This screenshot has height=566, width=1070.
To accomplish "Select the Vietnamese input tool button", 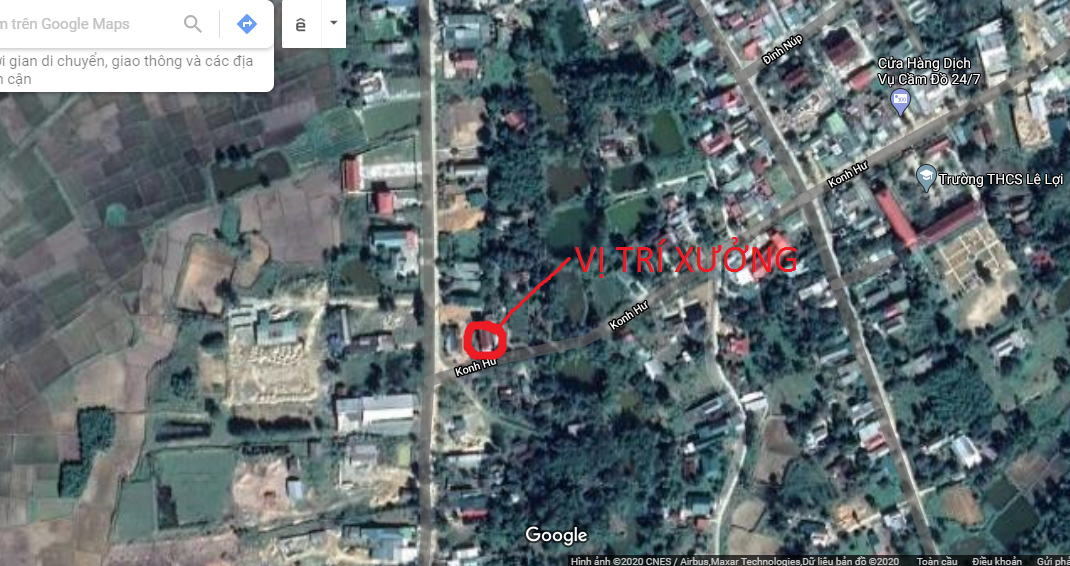I will (x=301, y=24).
